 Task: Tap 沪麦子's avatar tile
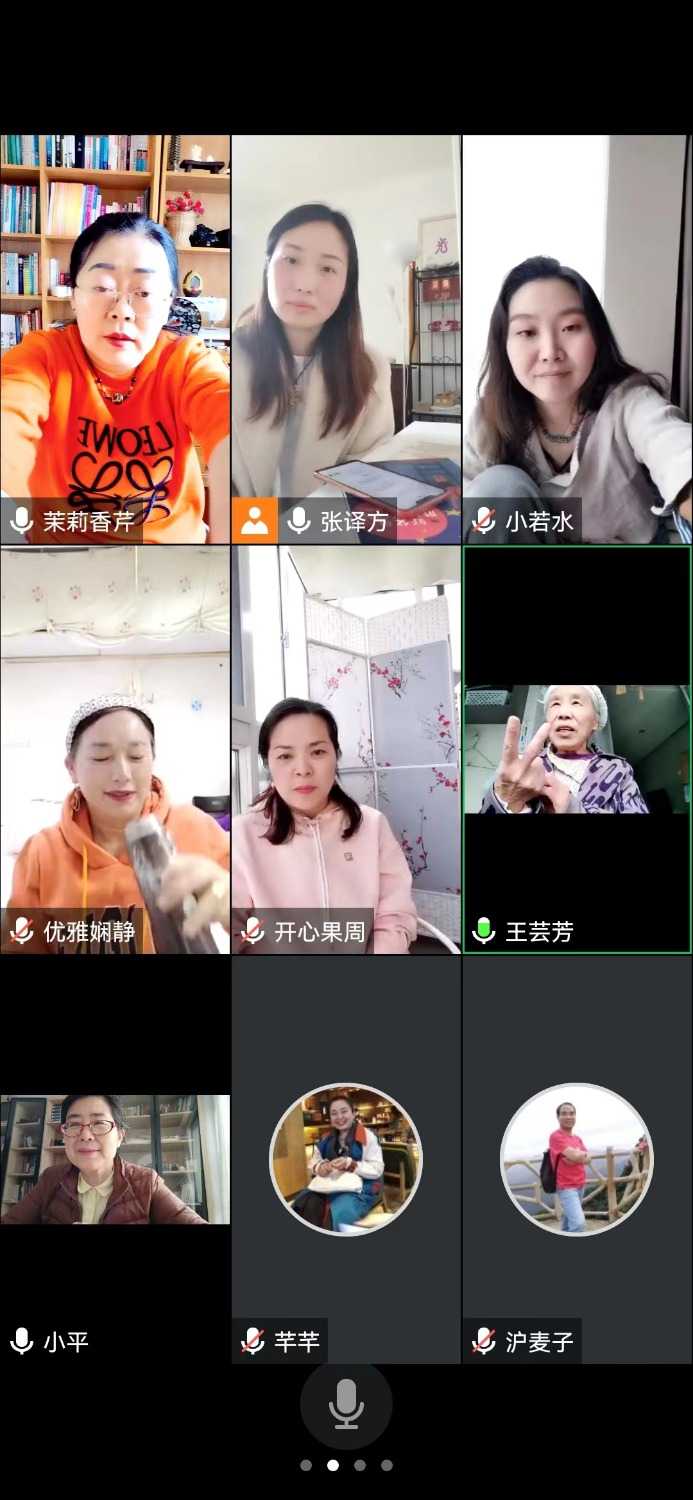click(577, 1159)
